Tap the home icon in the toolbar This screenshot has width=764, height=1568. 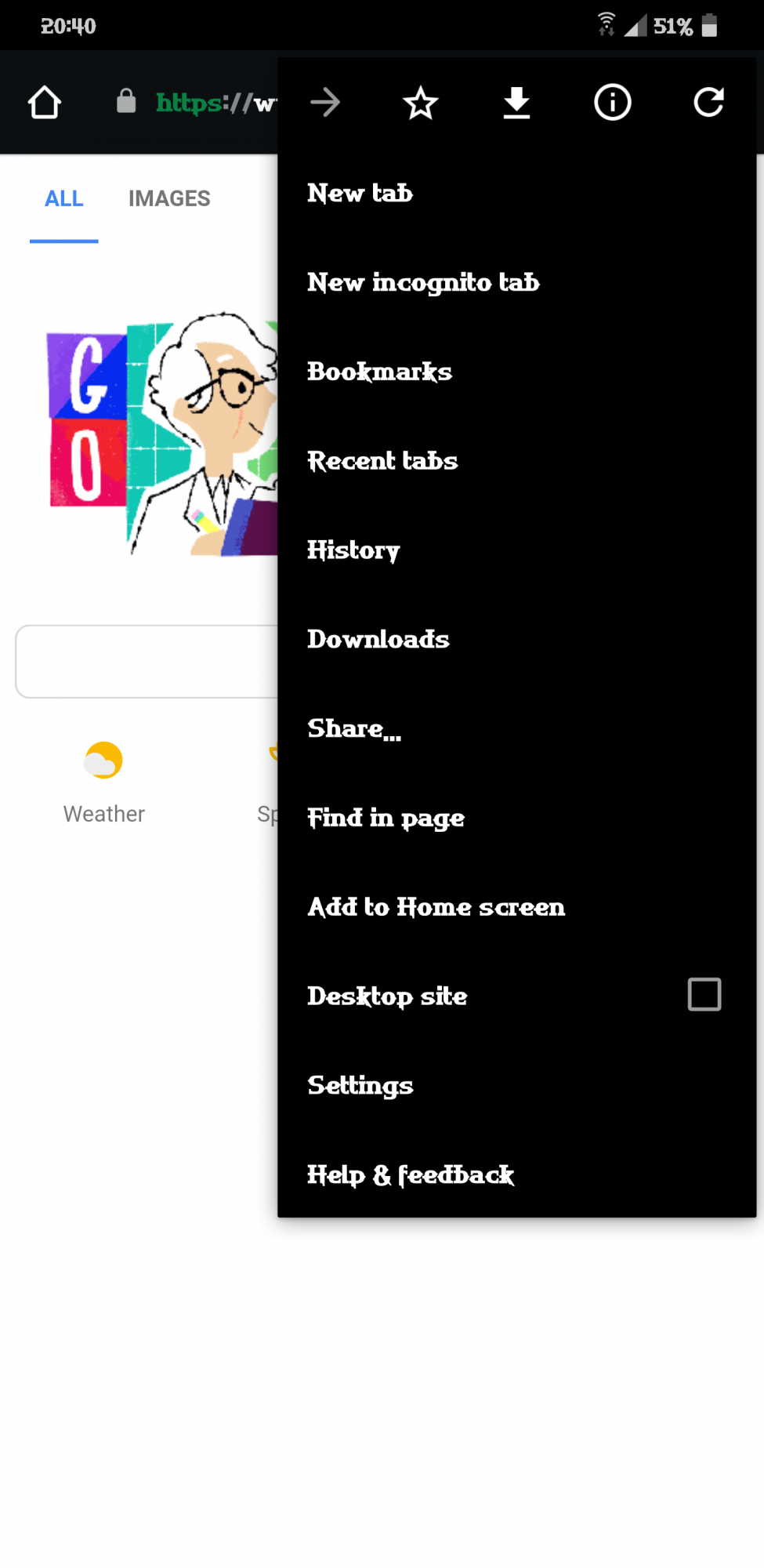tap(45, 102)
